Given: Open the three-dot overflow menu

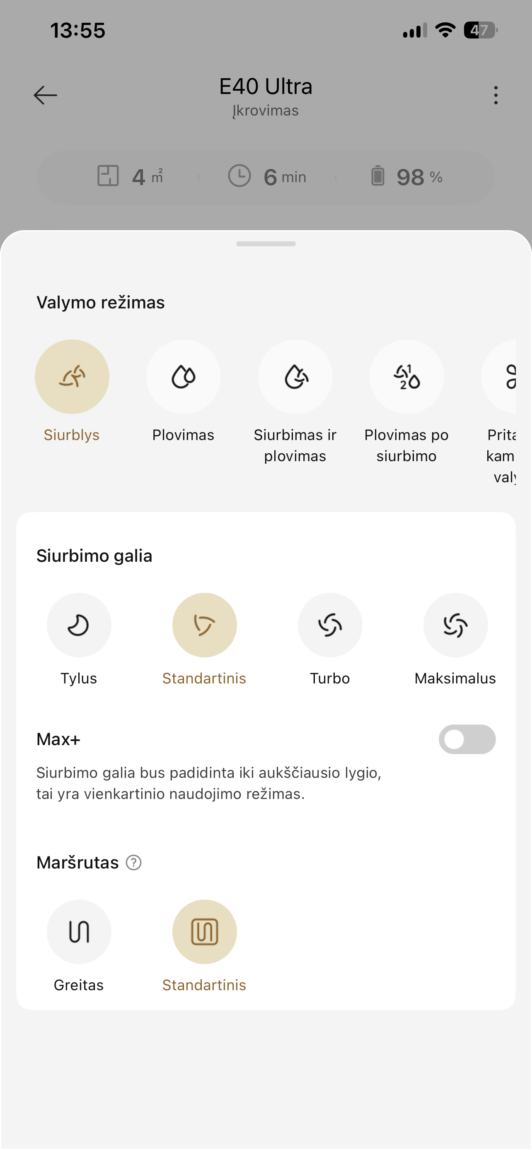Looking at the screenshot, I should click(496, 95).
